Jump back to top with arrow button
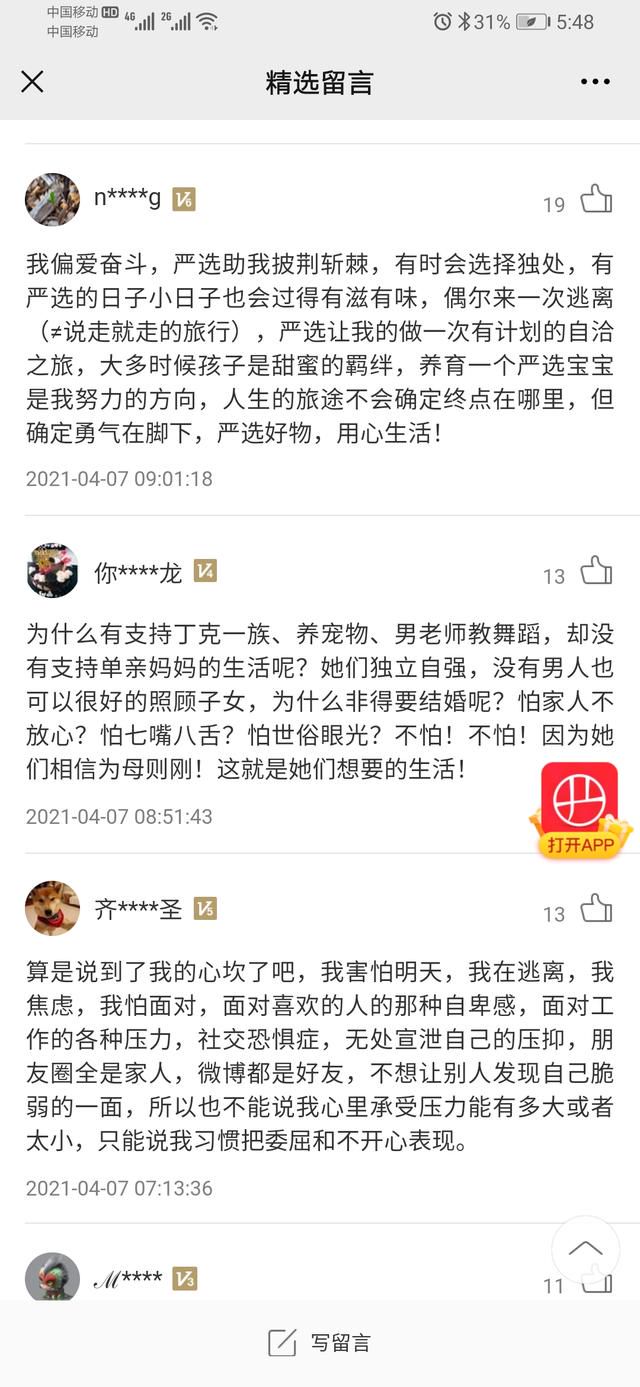 click(585, 1248)
